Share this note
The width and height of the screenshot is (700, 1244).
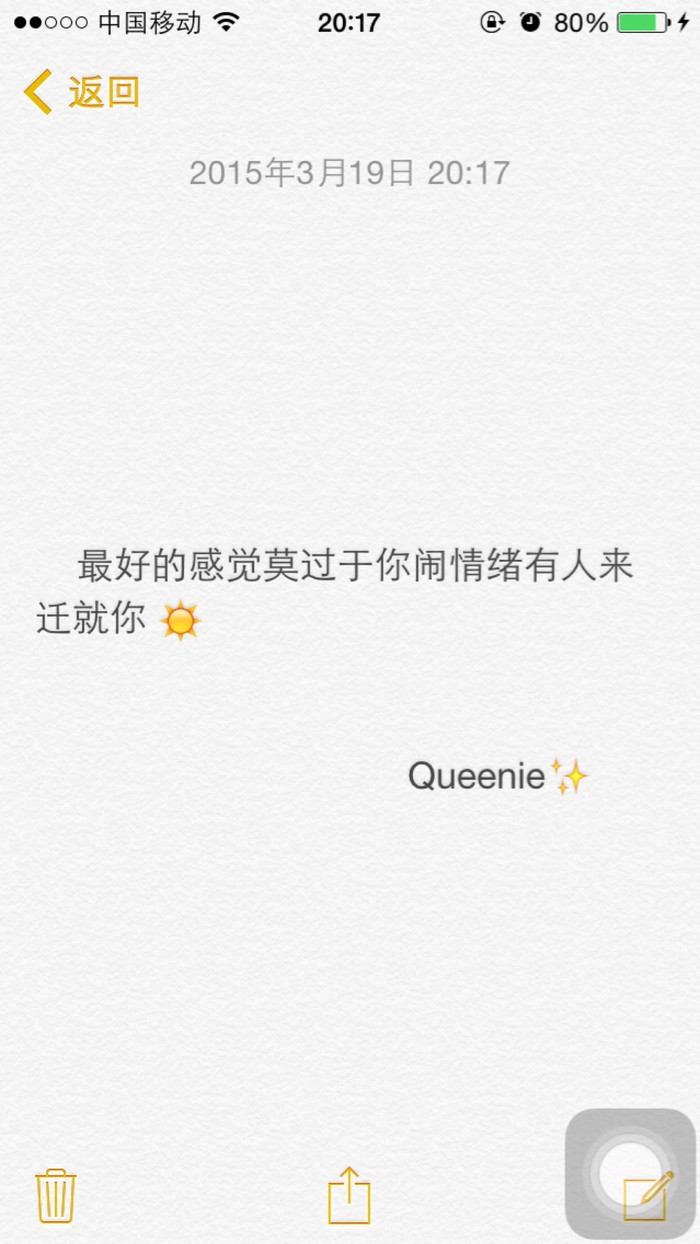(x=349, y=1195)
